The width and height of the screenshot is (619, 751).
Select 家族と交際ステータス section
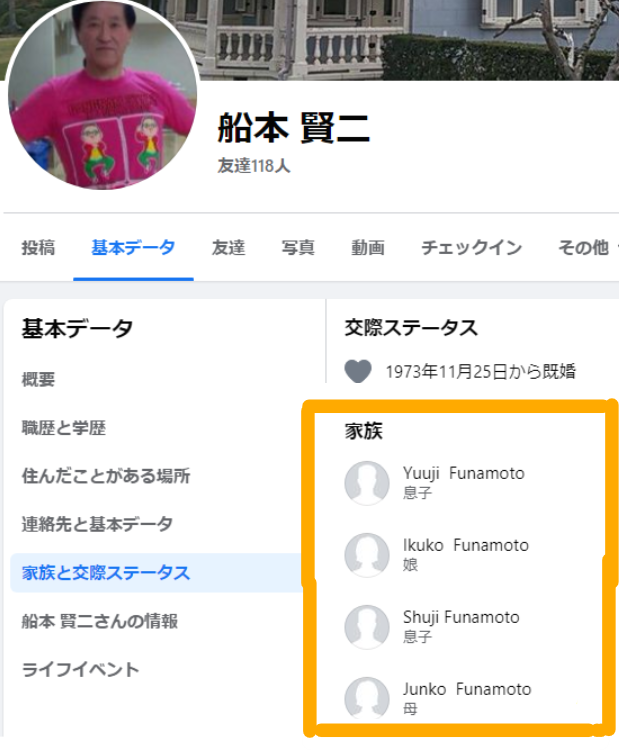pos(106,573)
